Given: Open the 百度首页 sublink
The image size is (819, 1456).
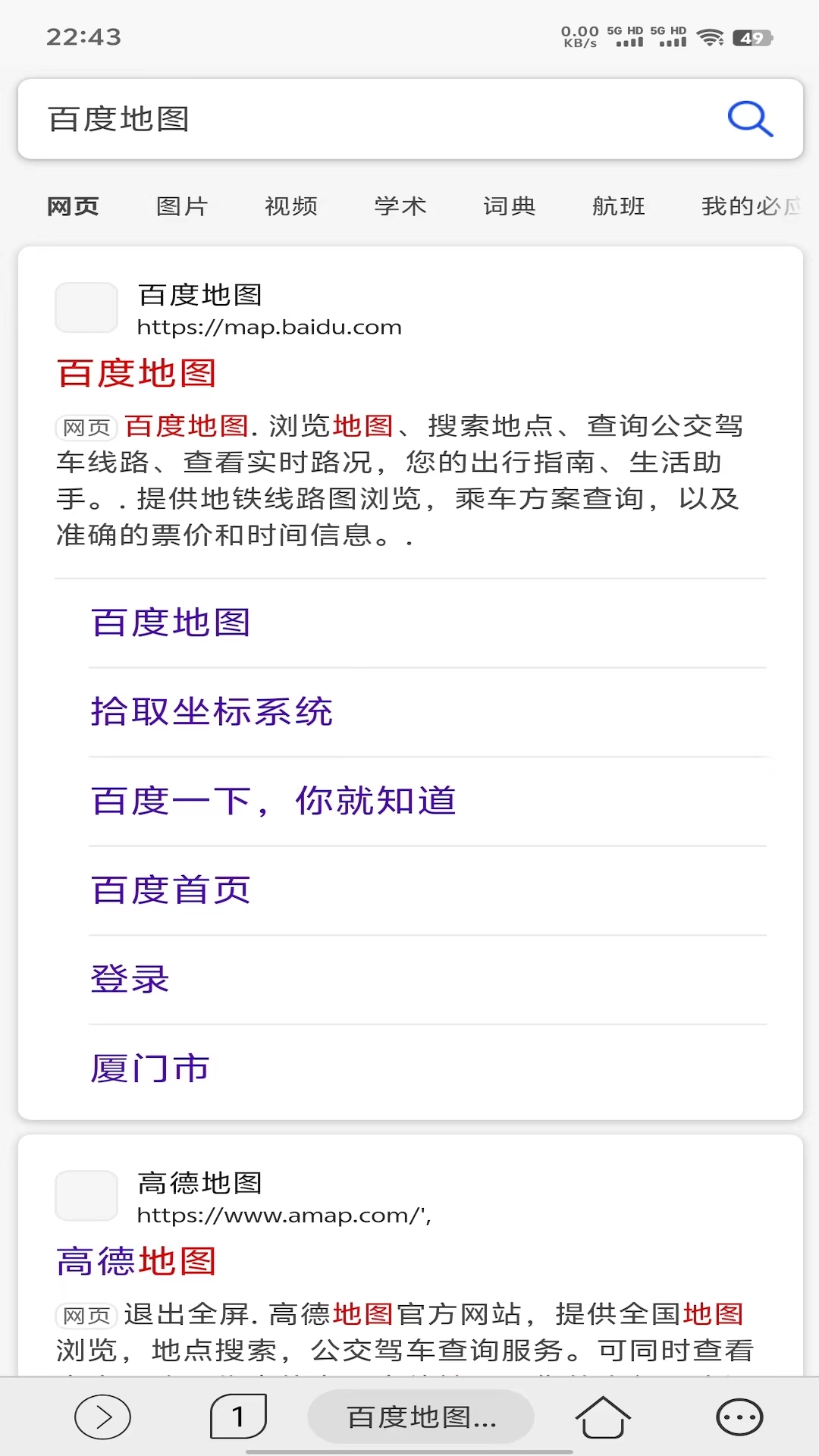Looking at the screenshot, I should [x=171, y=890].
